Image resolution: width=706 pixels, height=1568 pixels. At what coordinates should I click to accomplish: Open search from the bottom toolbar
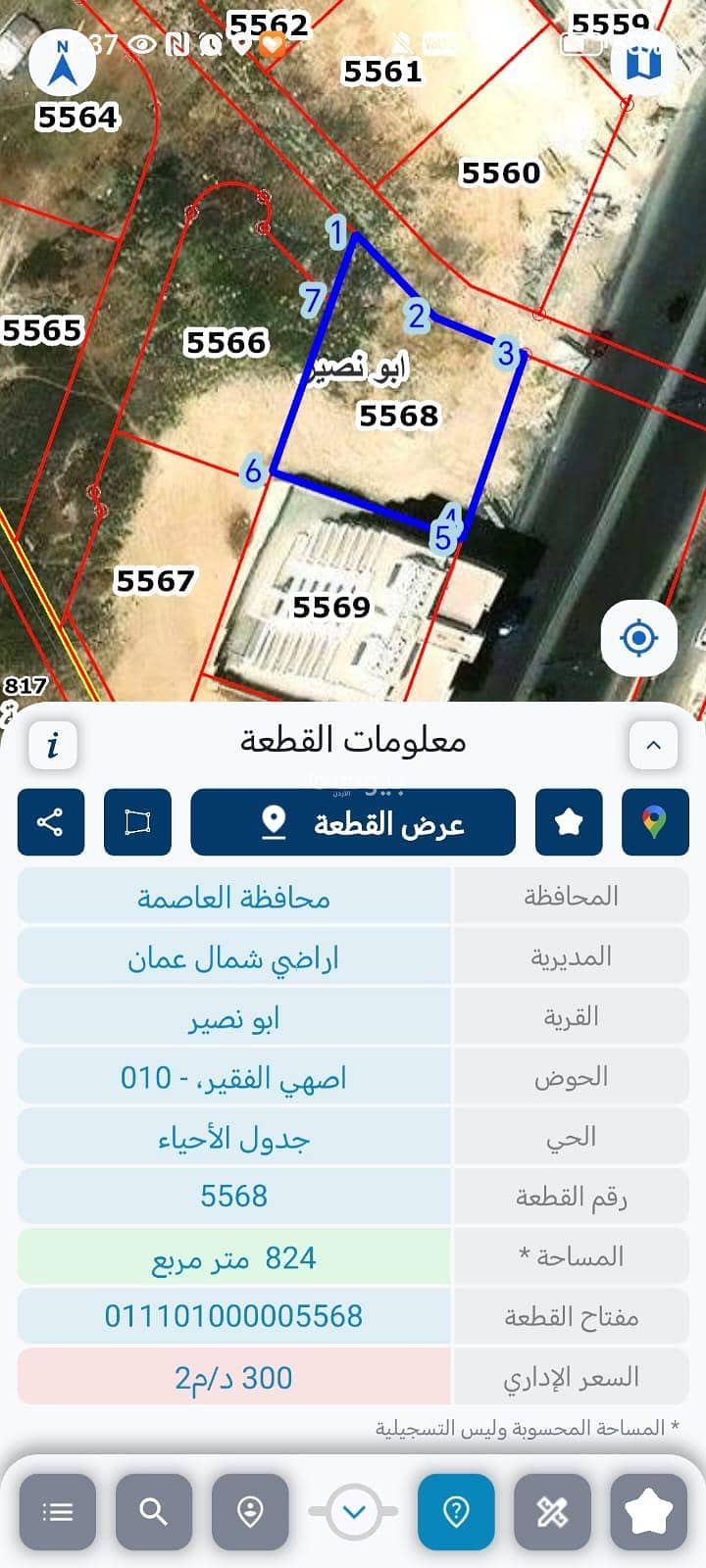click(x=154, y=1512)
